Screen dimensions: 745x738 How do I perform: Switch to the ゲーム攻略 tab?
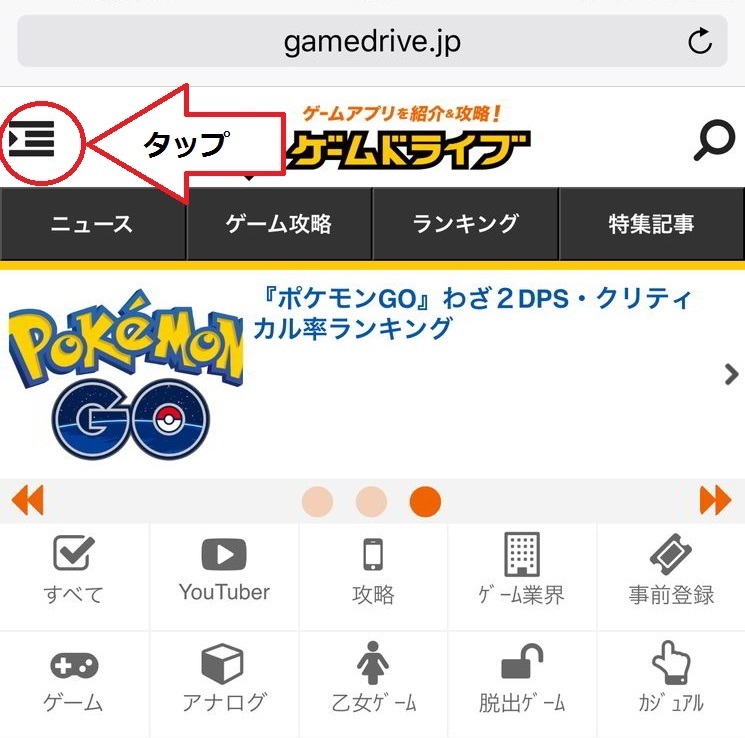pos(279,224)
